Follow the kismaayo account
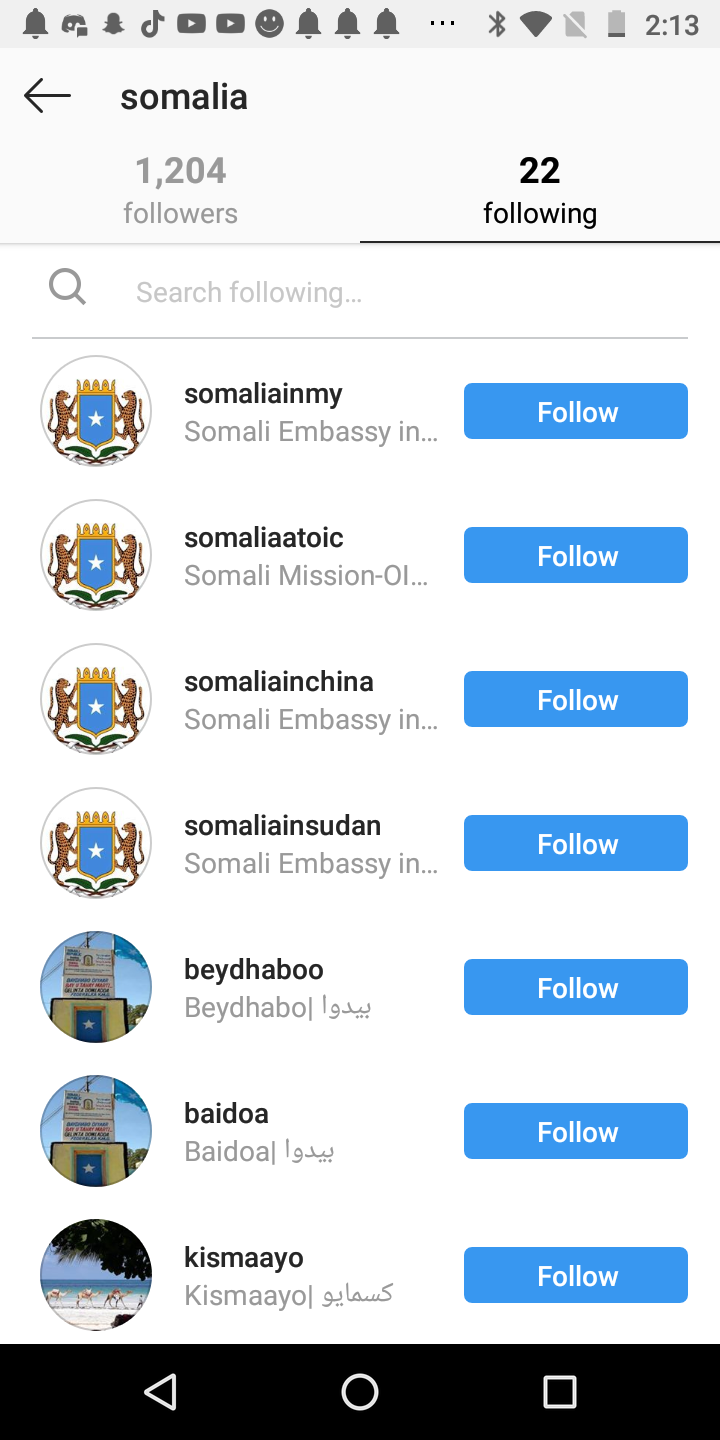Screen dimensions: 720x1440 pos(575,1275)
